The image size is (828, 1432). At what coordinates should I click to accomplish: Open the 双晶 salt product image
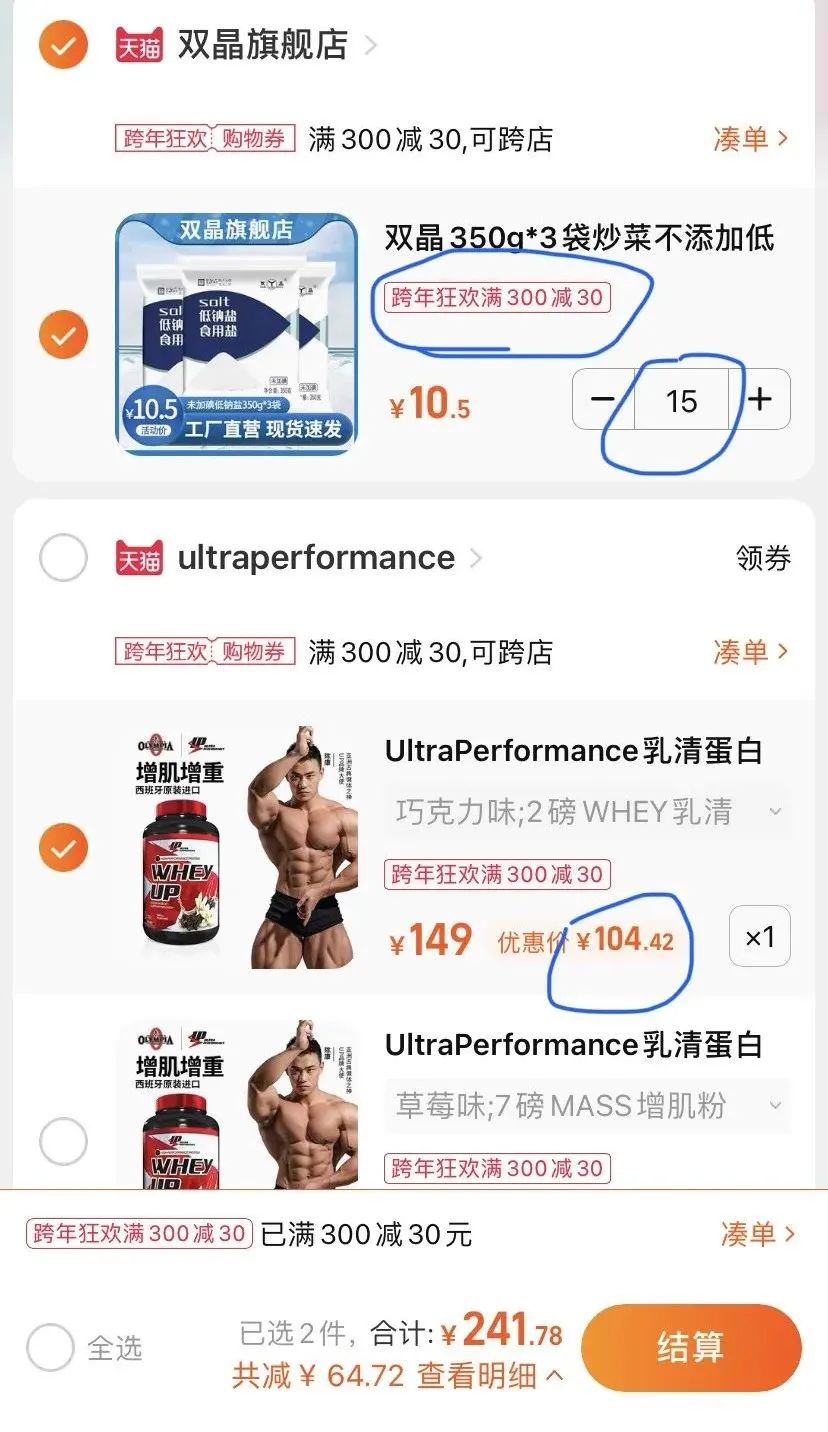point(236,335)
